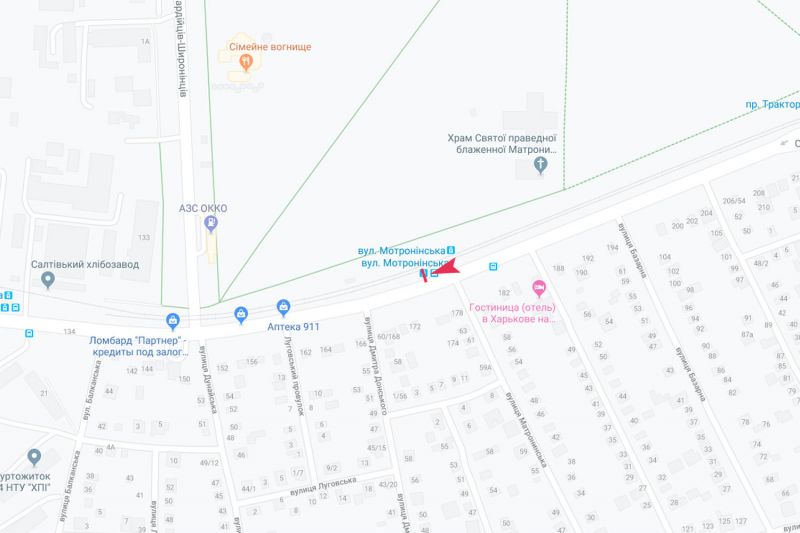Screen dimensions: 800x533
Task: Select the Храм Святої праведної блаженної Матрони pin
Action: (x=541, y=166)
